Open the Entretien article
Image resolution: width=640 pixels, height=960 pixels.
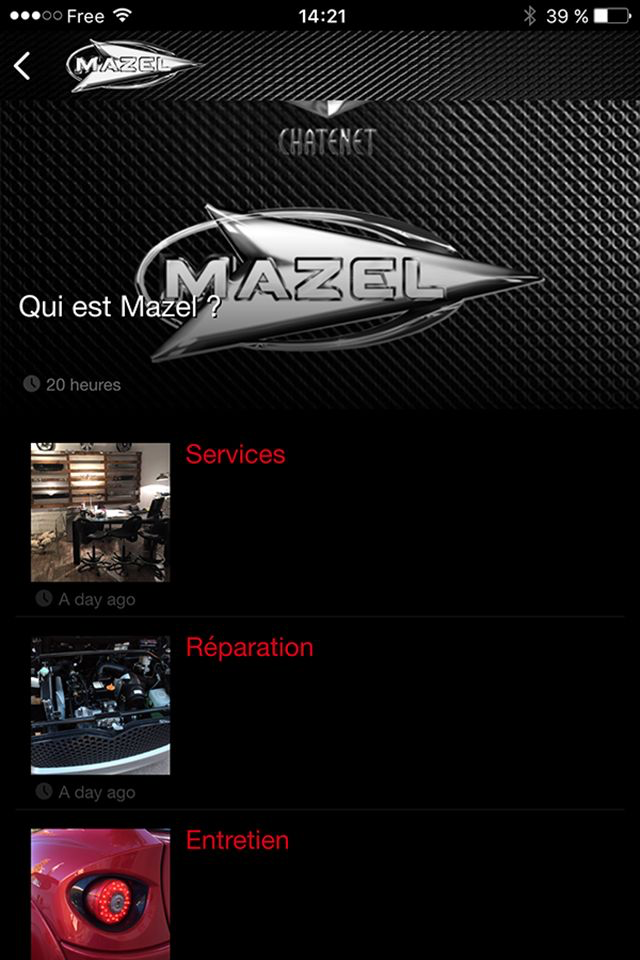point(237,840)
